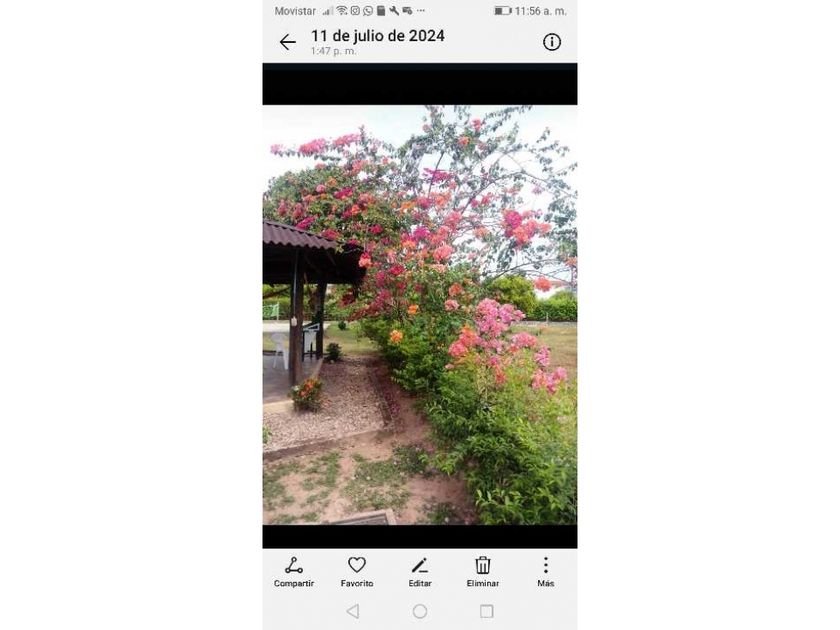Go back using the top arrow
The width and height of the screenshot is (840, 630).
(x=288, y=42)
